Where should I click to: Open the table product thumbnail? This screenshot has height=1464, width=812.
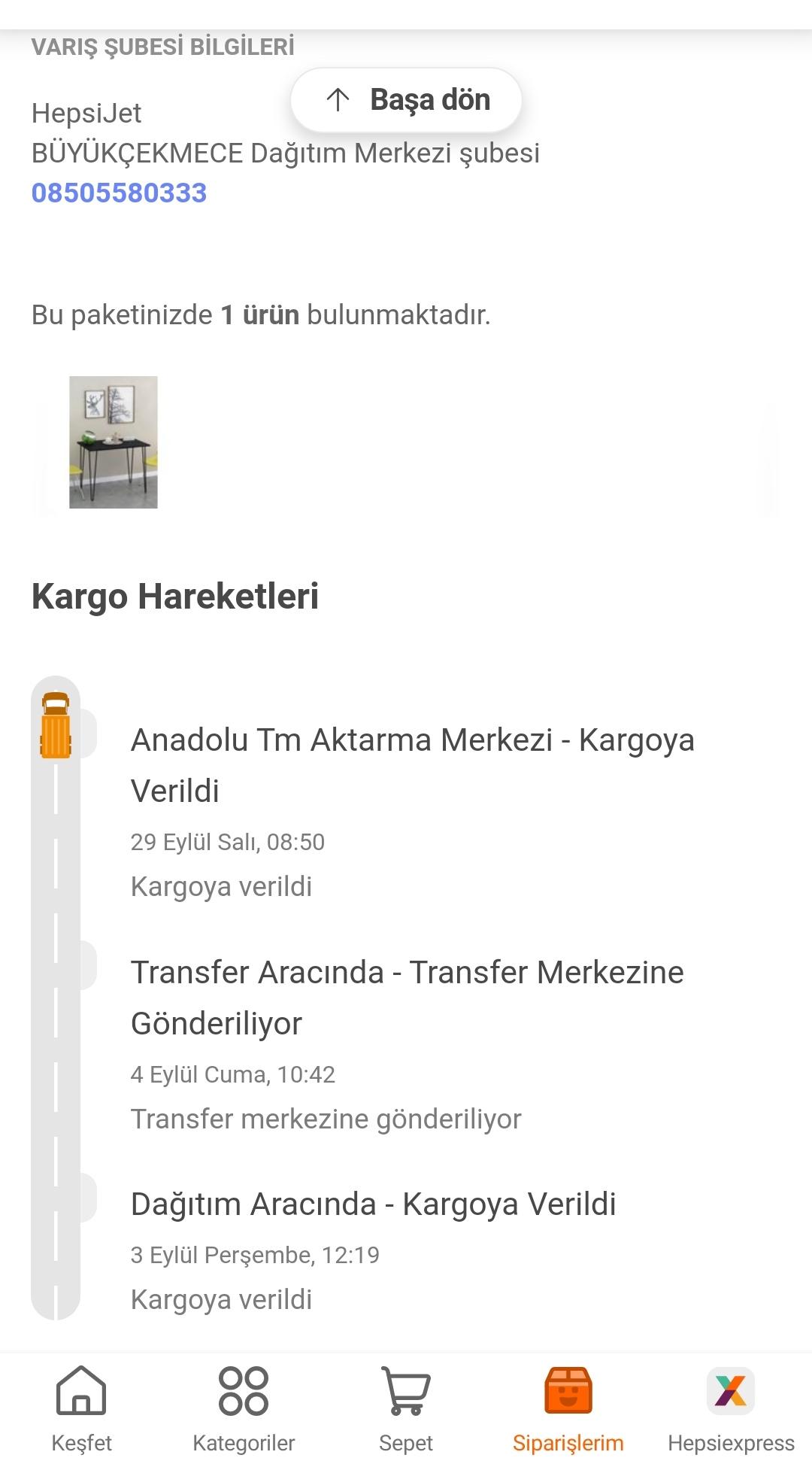(x=114, y=442)
